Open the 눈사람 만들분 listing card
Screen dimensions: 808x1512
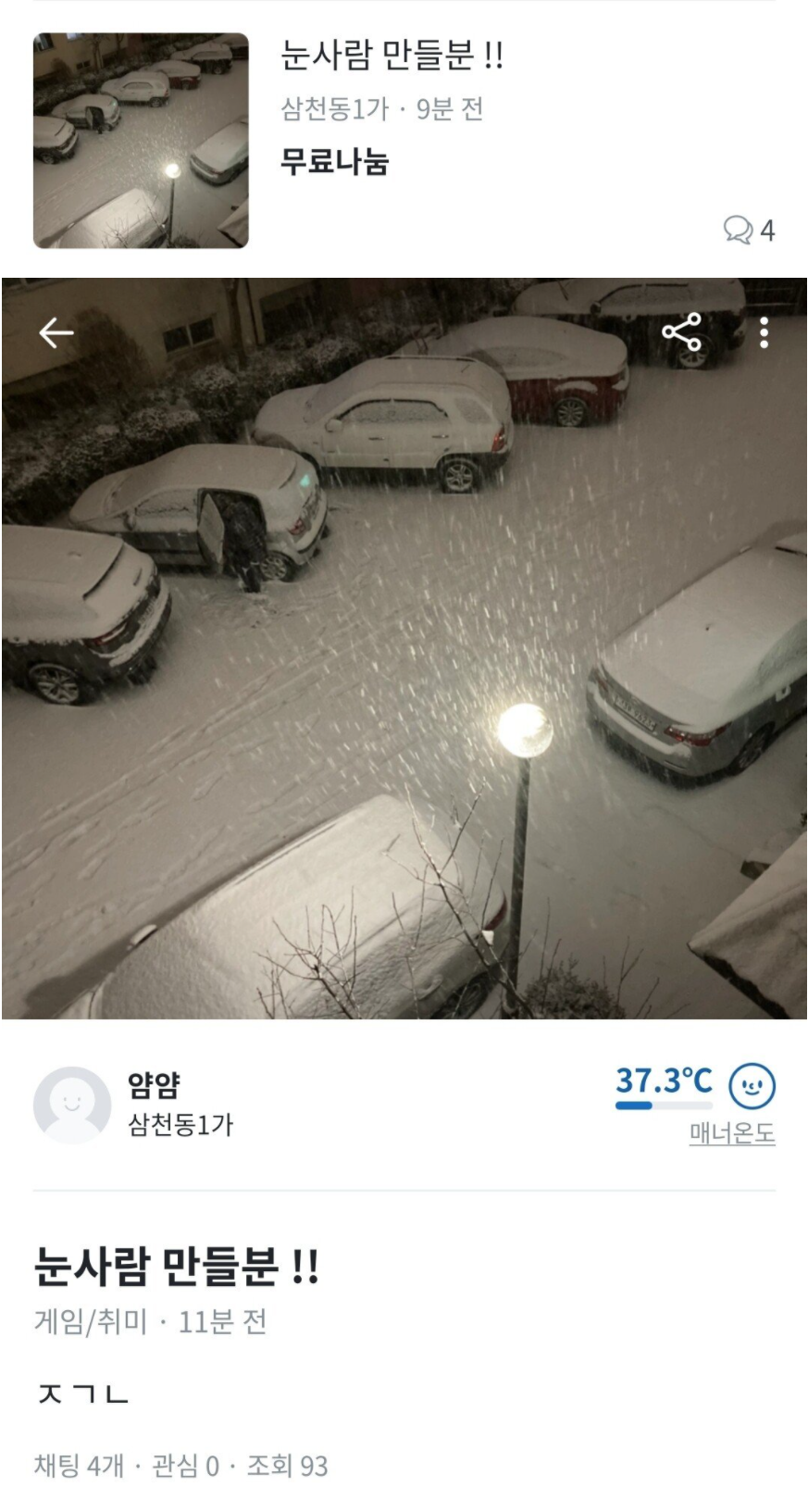point(392,56)
